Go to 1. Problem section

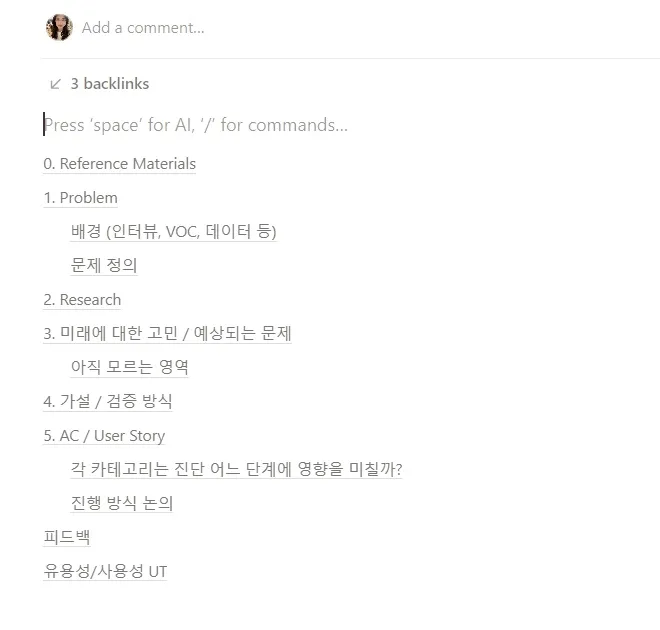tap(80, 198)
